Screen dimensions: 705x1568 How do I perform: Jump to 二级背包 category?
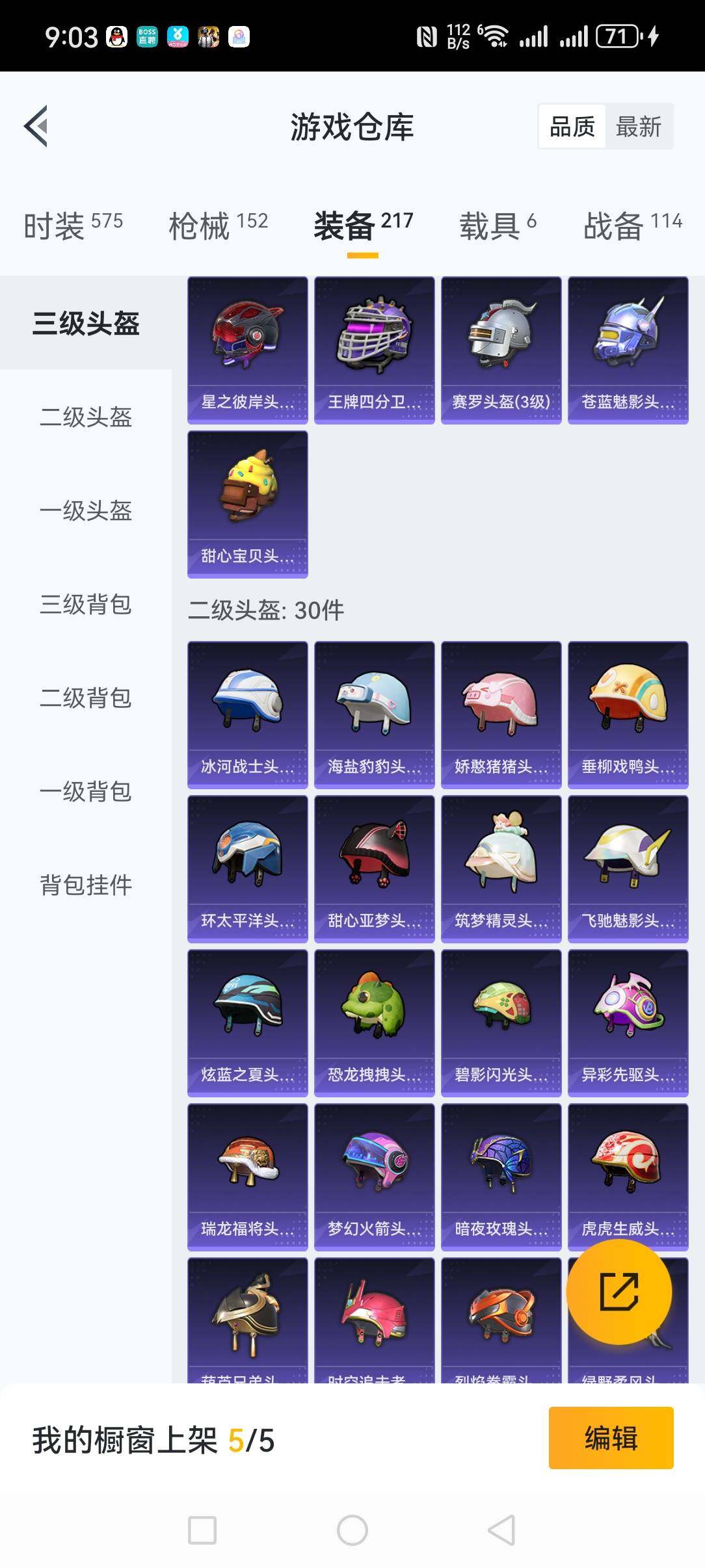(86, 698)
